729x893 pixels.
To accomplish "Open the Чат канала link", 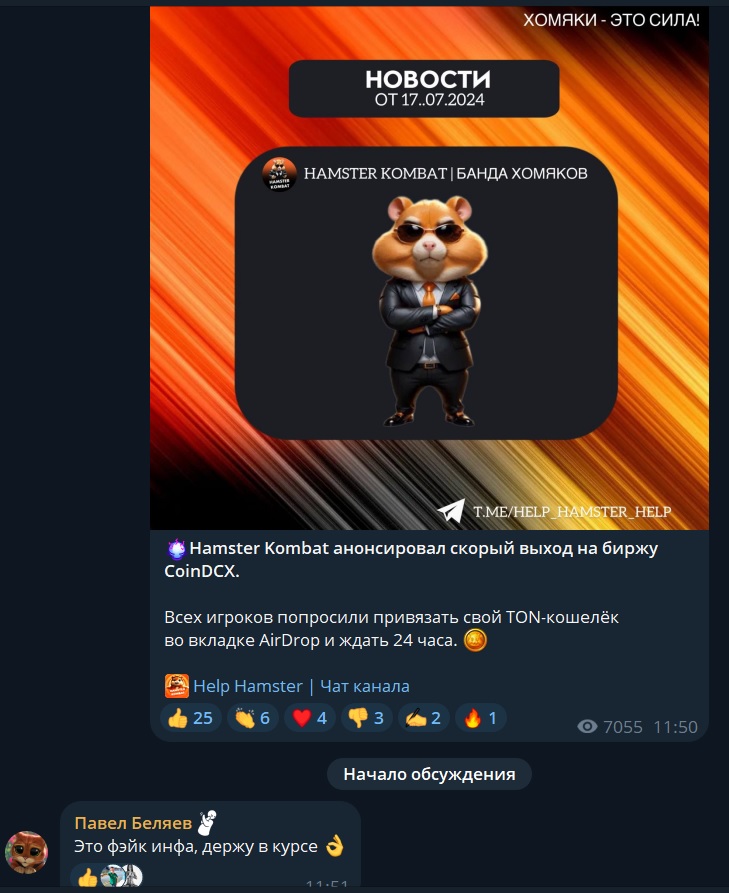I will [364, 686].
